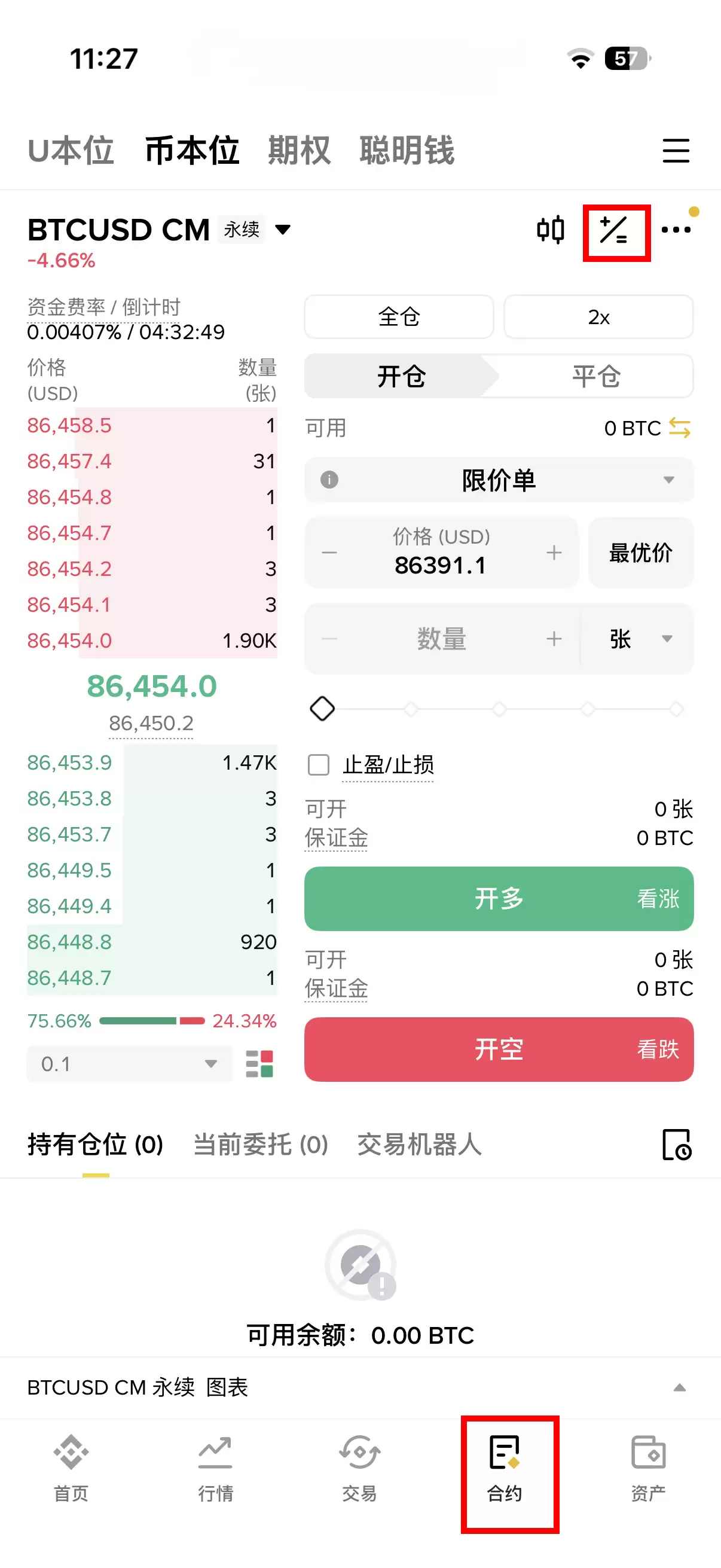The height and width of the screenshot is (1568, 721).
Task: Click the candlestick chart icon
Action: (x=549, y=230)
